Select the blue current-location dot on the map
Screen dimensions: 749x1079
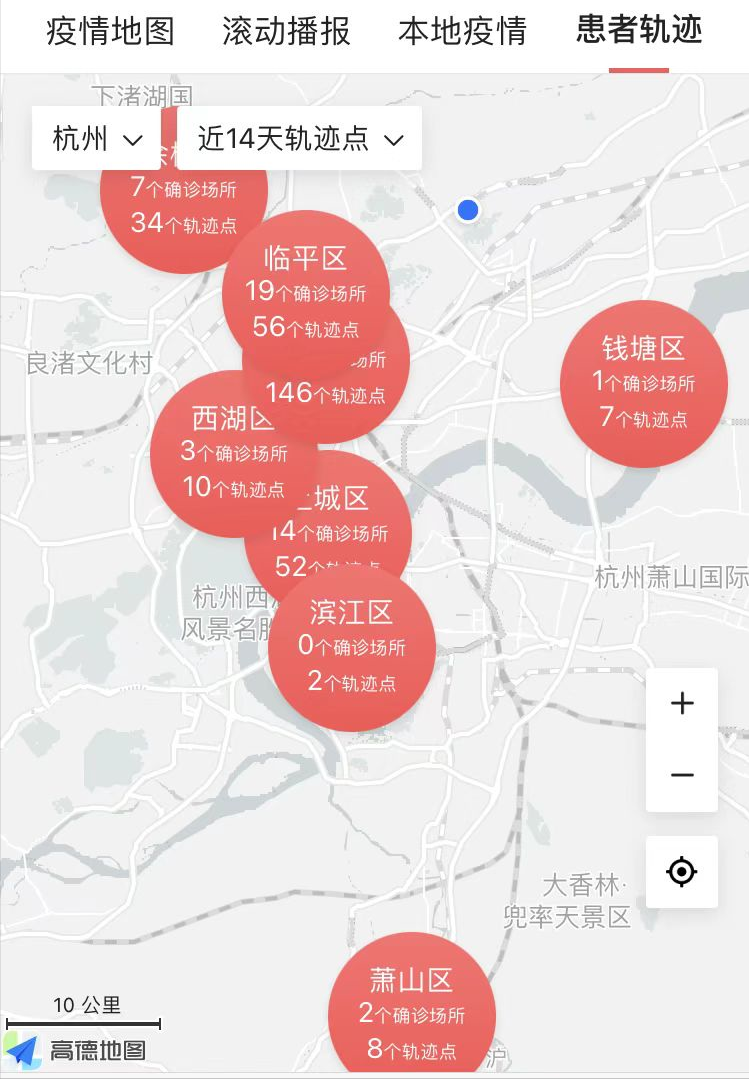(x=467, y=210)
